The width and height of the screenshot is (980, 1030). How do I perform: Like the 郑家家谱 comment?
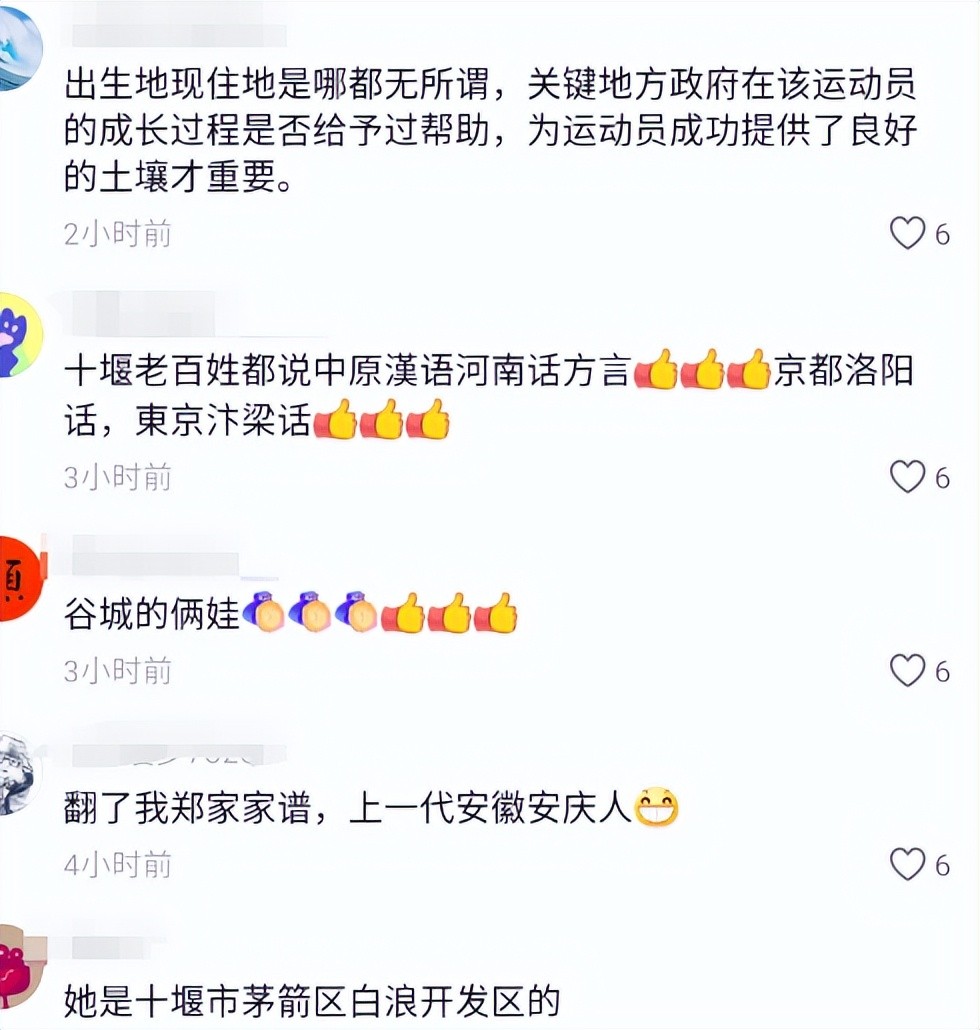(907, 864)
